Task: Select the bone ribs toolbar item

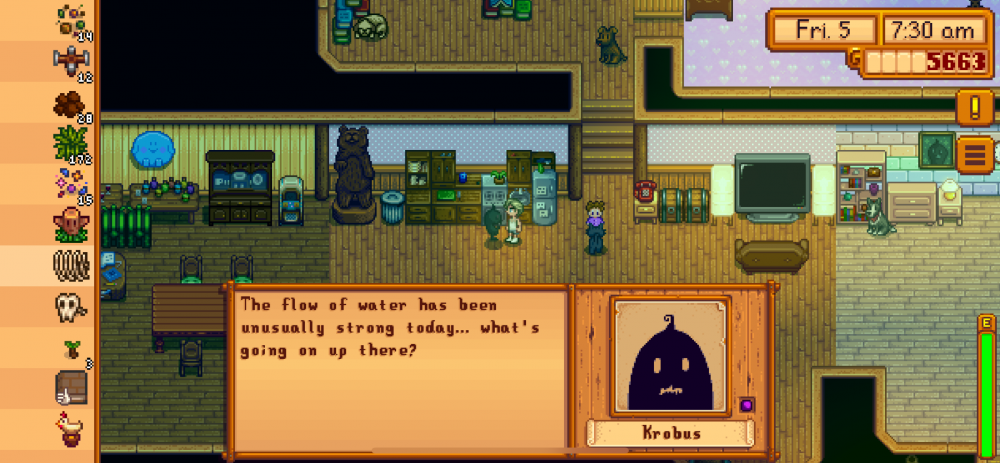Action: [x=70, y=266]
